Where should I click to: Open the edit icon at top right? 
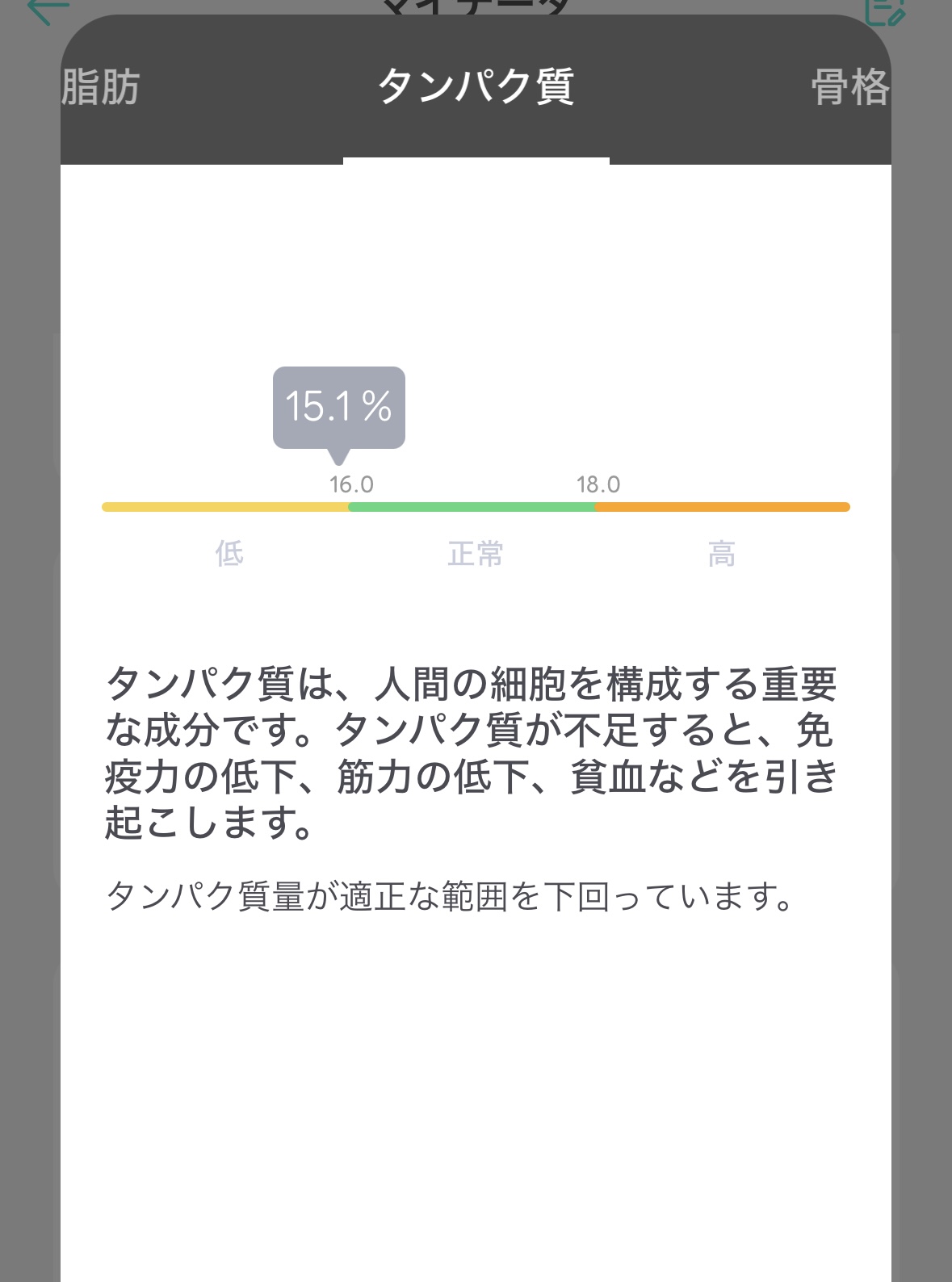pos(885,10)
